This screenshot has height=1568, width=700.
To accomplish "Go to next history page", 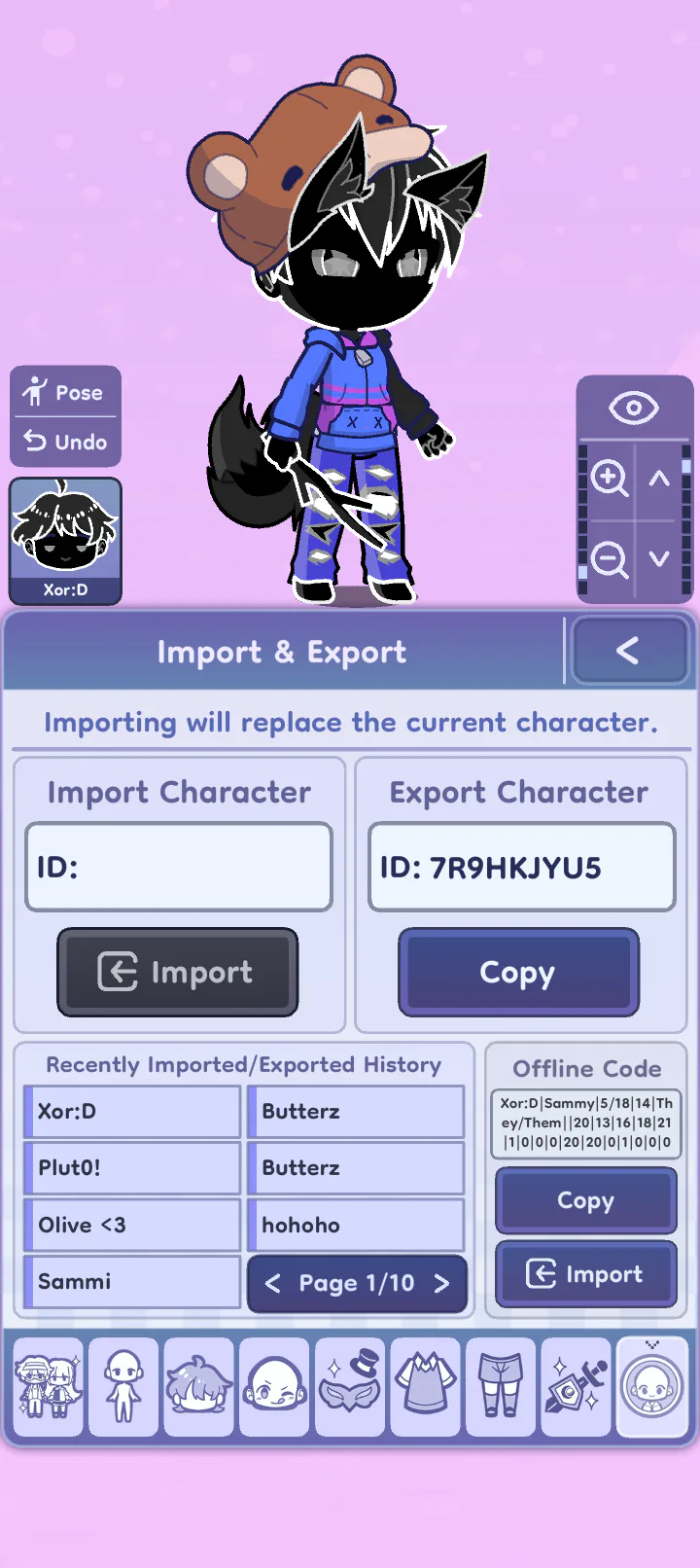I will [441, 1284].
